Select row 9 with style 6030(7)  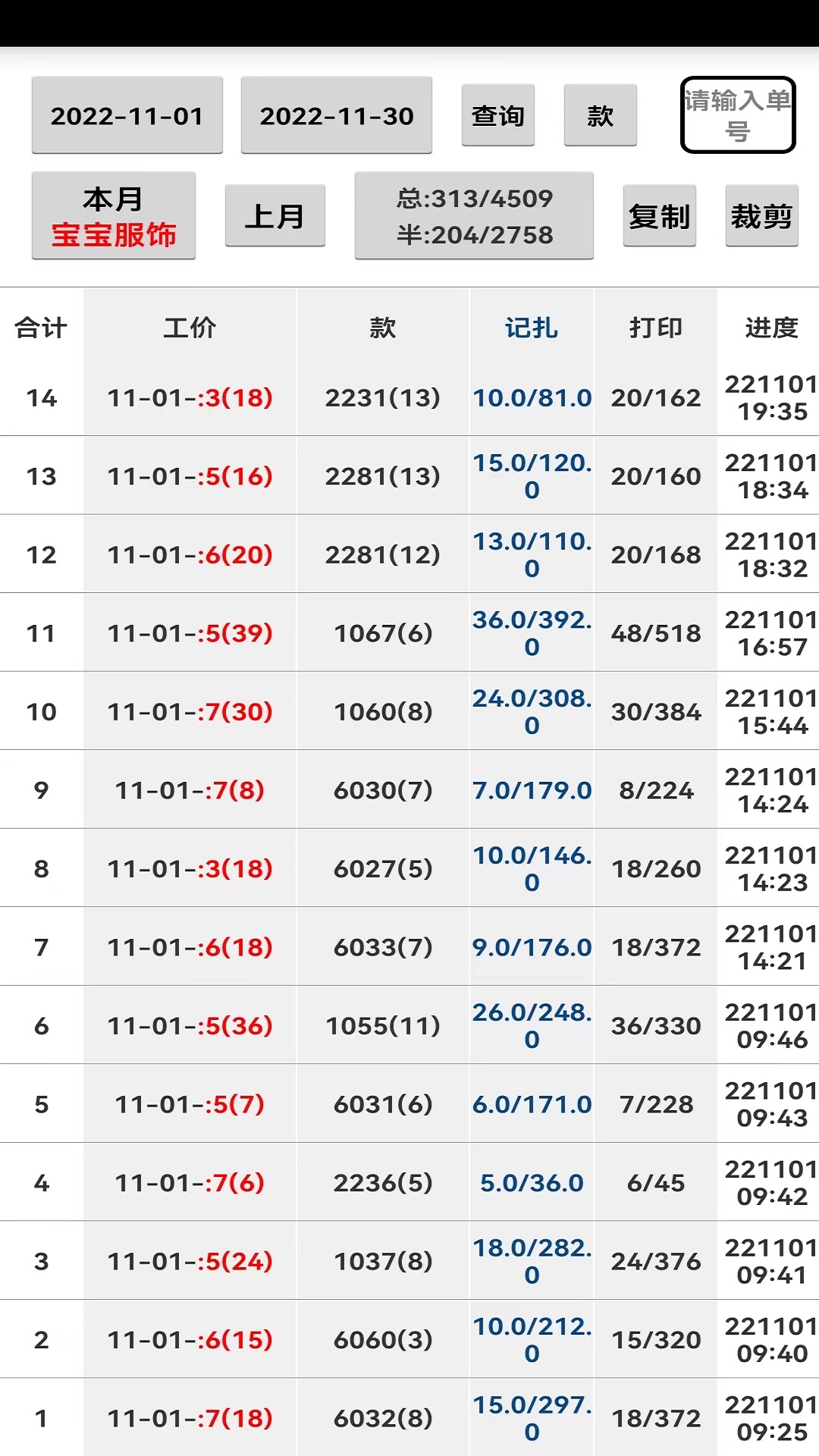tap(382, 790)
